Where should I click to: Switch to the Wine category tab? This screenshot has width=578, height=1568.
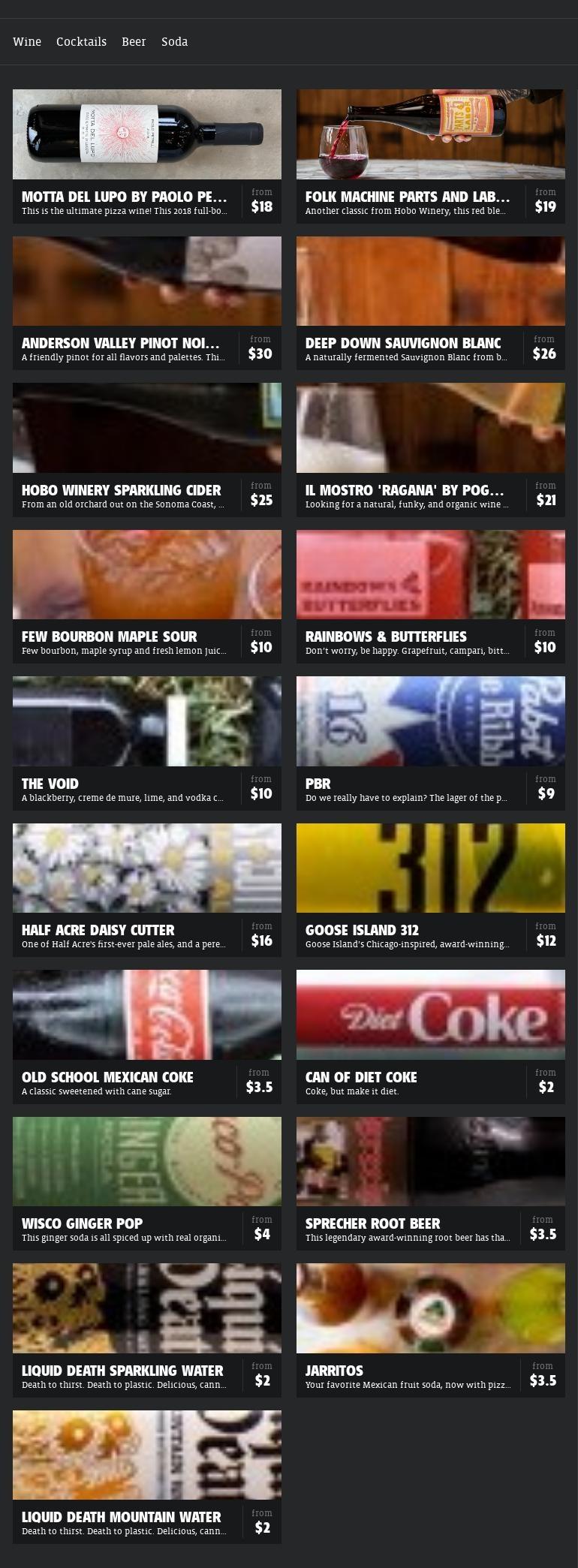click(x=27, y=42)
